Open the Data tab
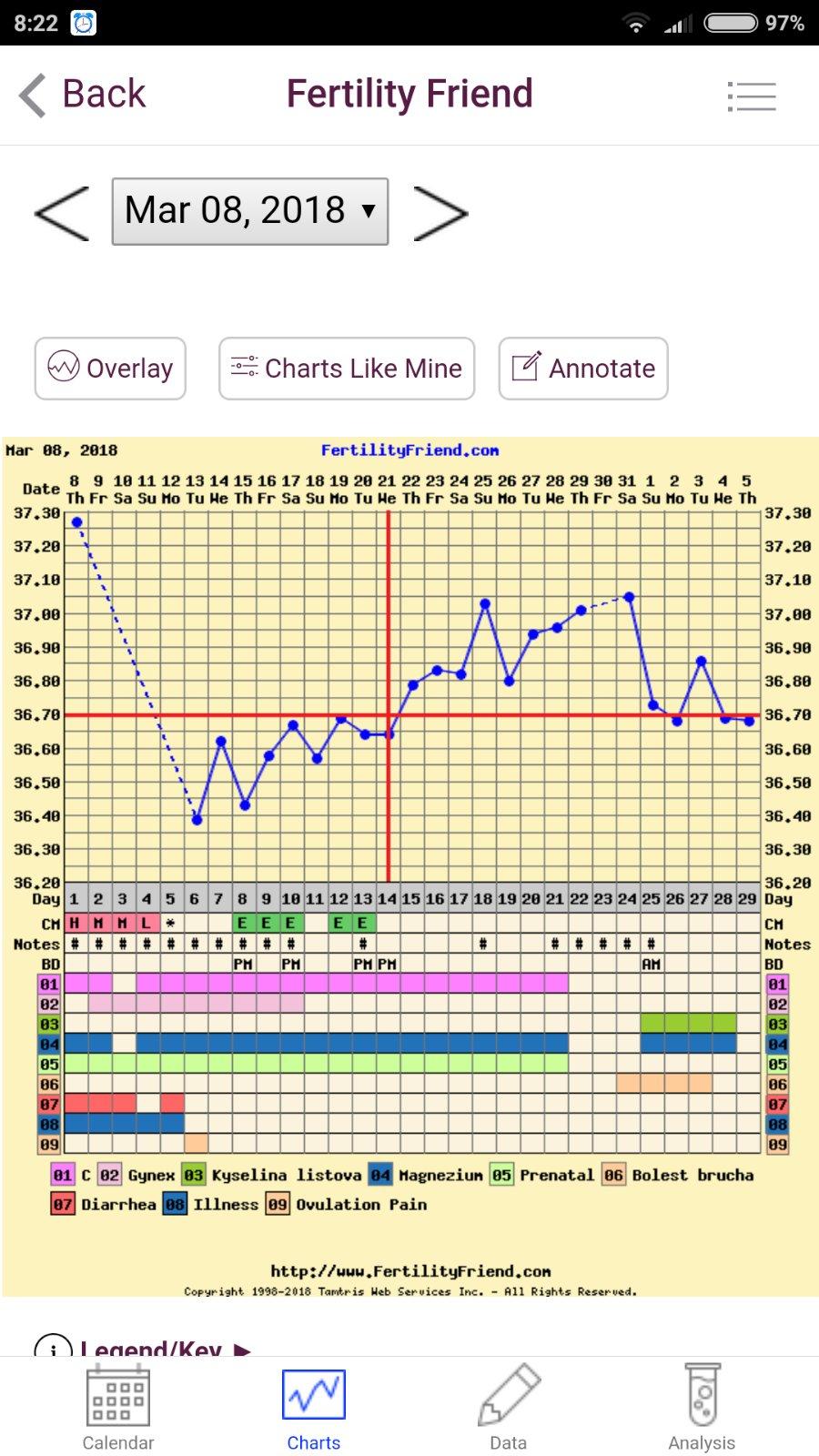The image size is (819, 1456). (x=508, y=1407)
